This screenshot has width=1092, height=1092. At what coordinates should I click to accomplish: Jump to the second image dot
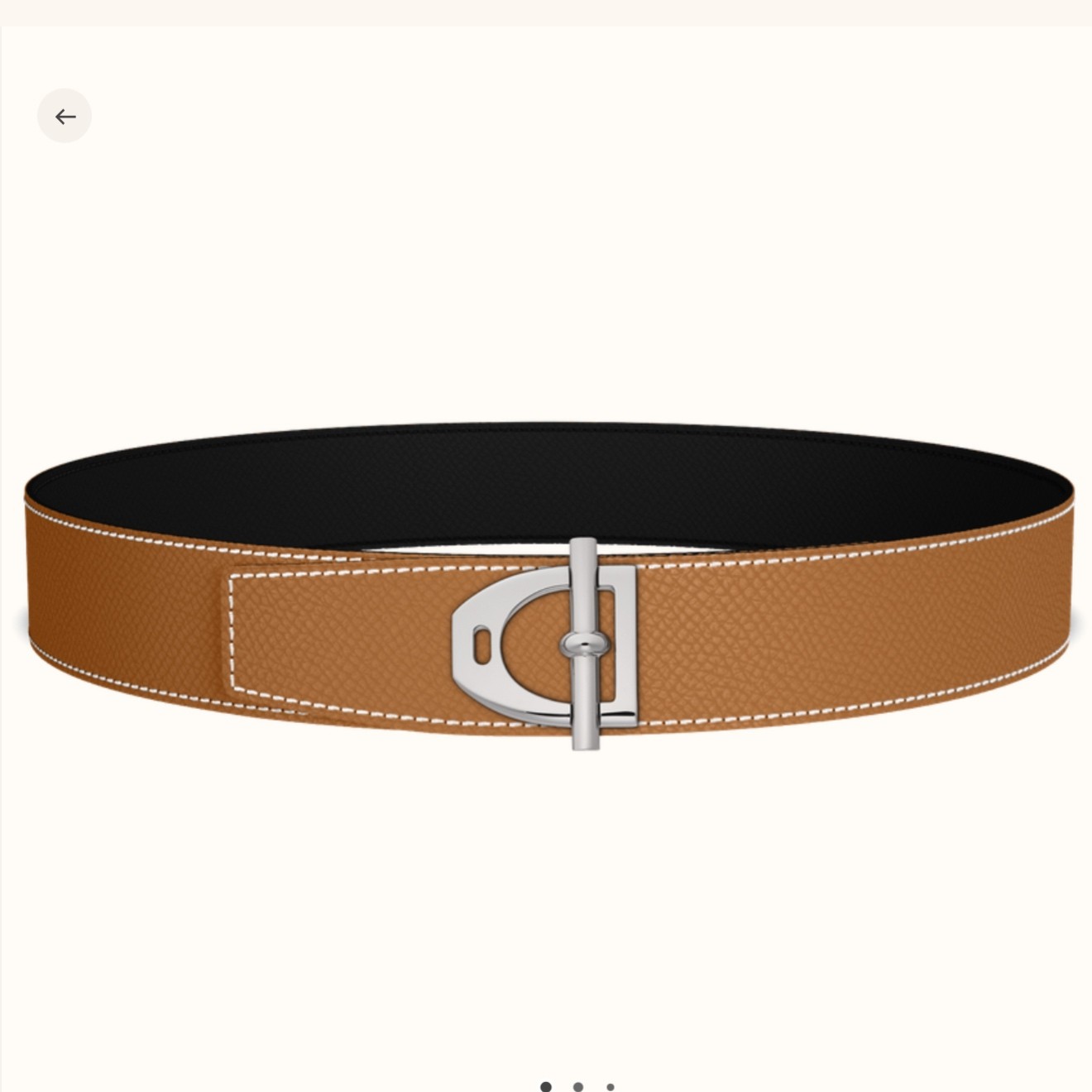(x=577, y=1086)
